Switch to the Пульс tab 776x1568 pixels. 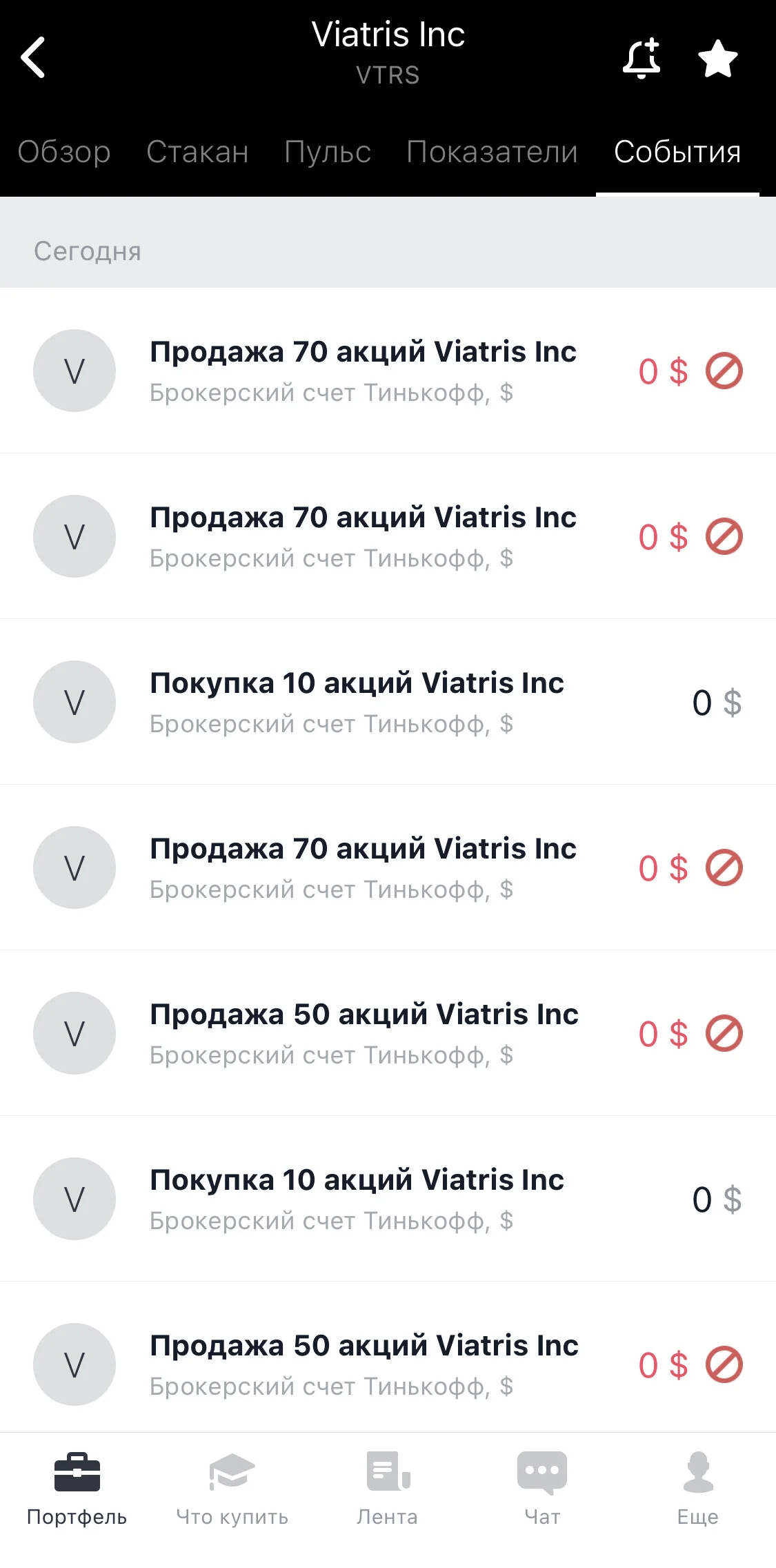[x=328, y=152]
